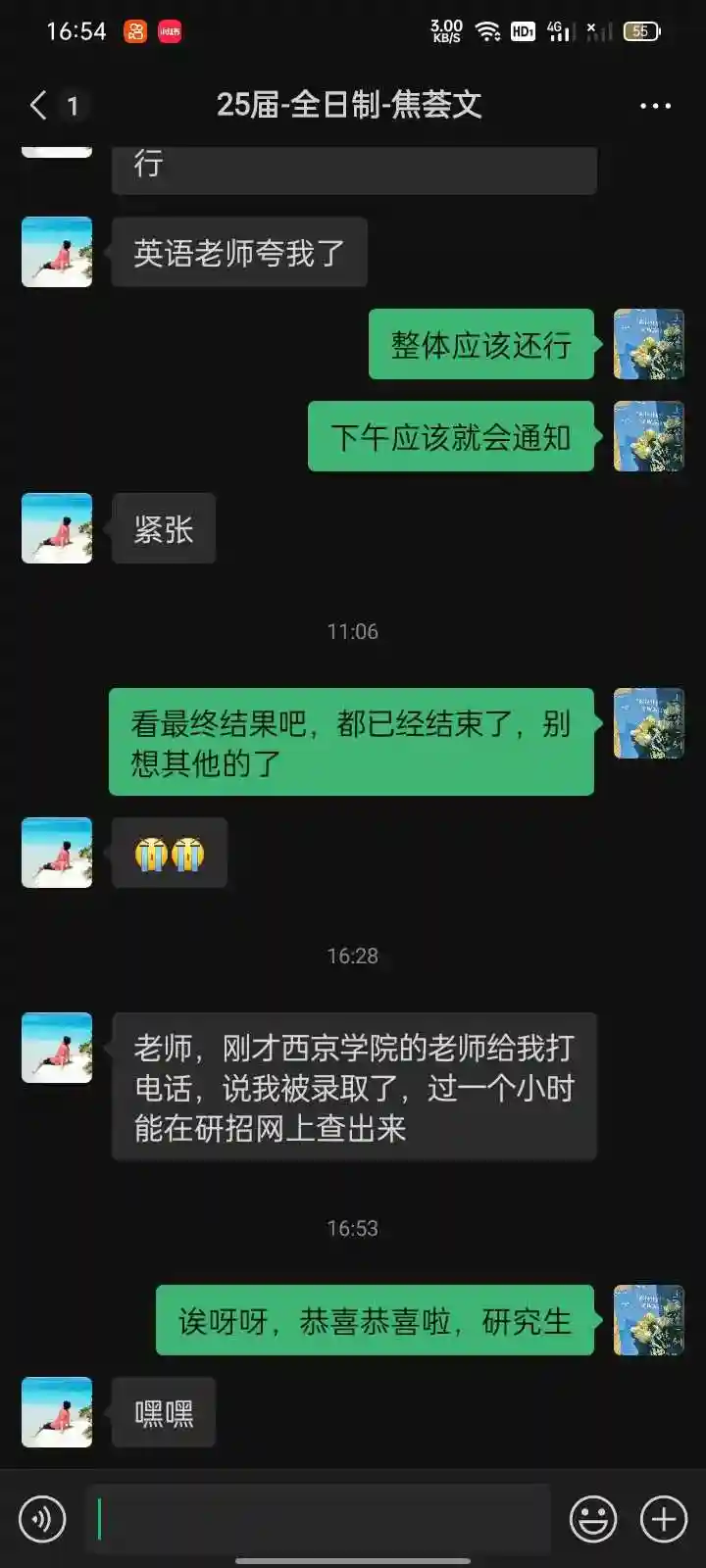
Task: Focus the message text field
Action: tap(319, 1519)
